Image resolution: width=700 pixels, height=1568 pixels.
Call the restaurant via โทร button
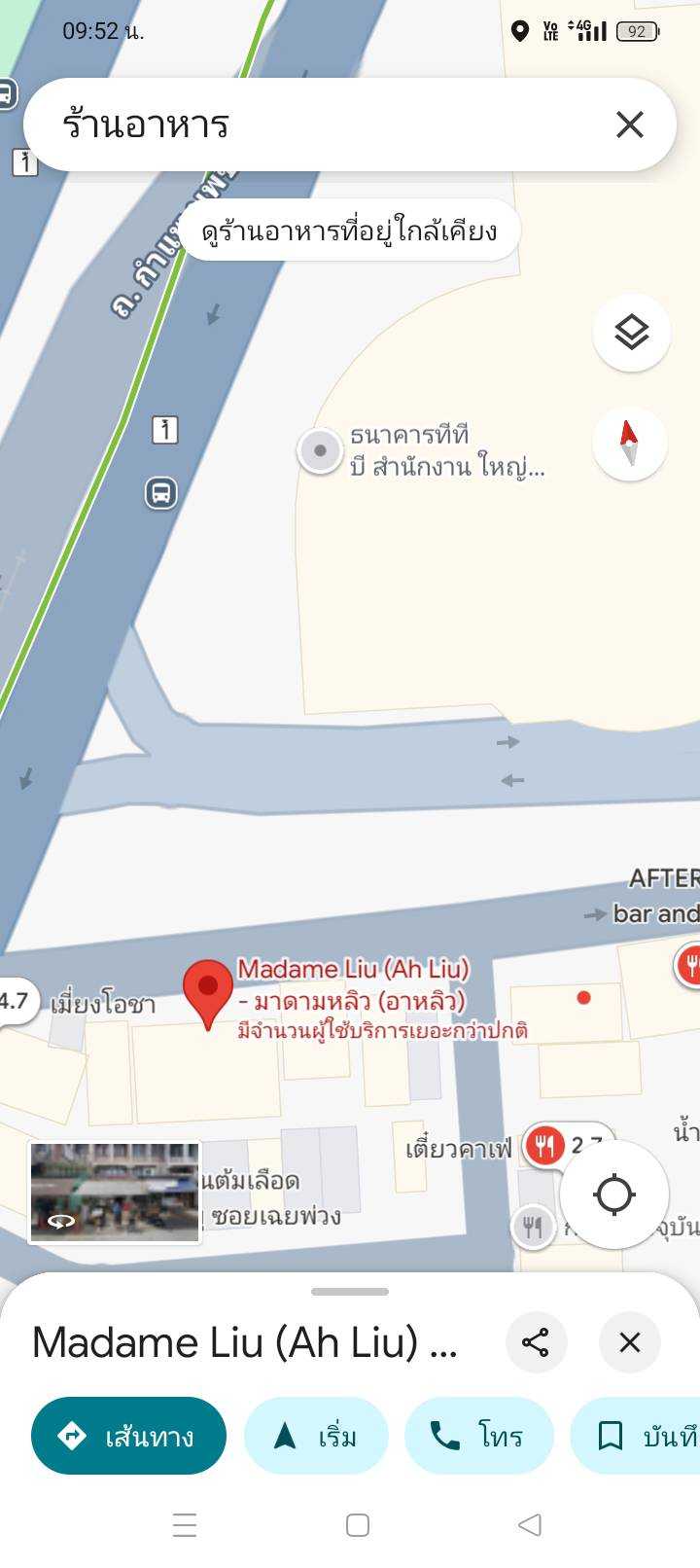tap(478, 1436)
